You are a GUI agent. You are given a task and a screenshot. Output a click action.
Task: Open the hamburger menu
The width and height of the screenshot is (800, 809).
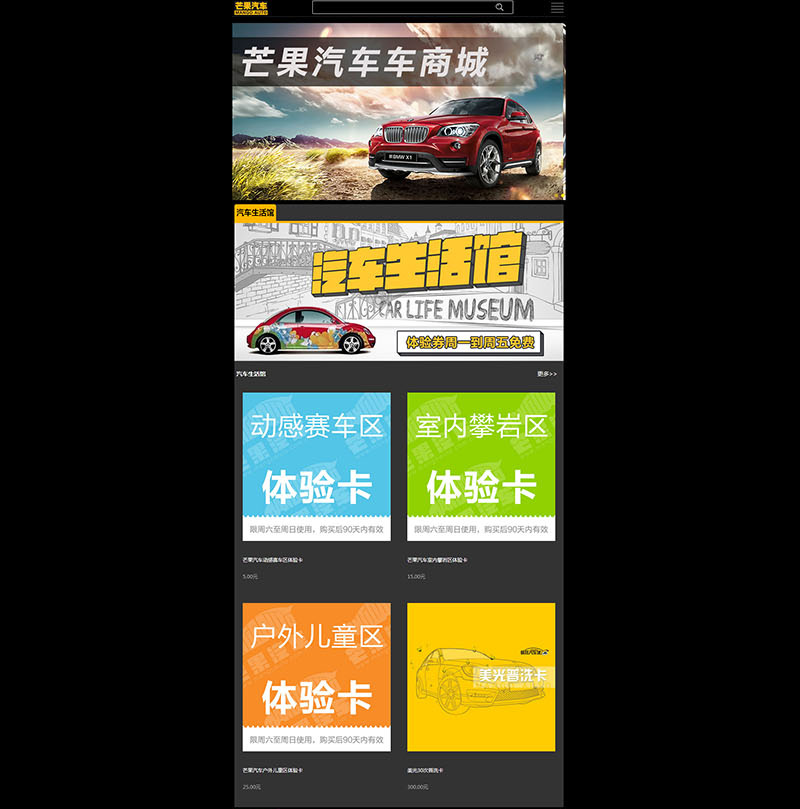click(557, 7)
